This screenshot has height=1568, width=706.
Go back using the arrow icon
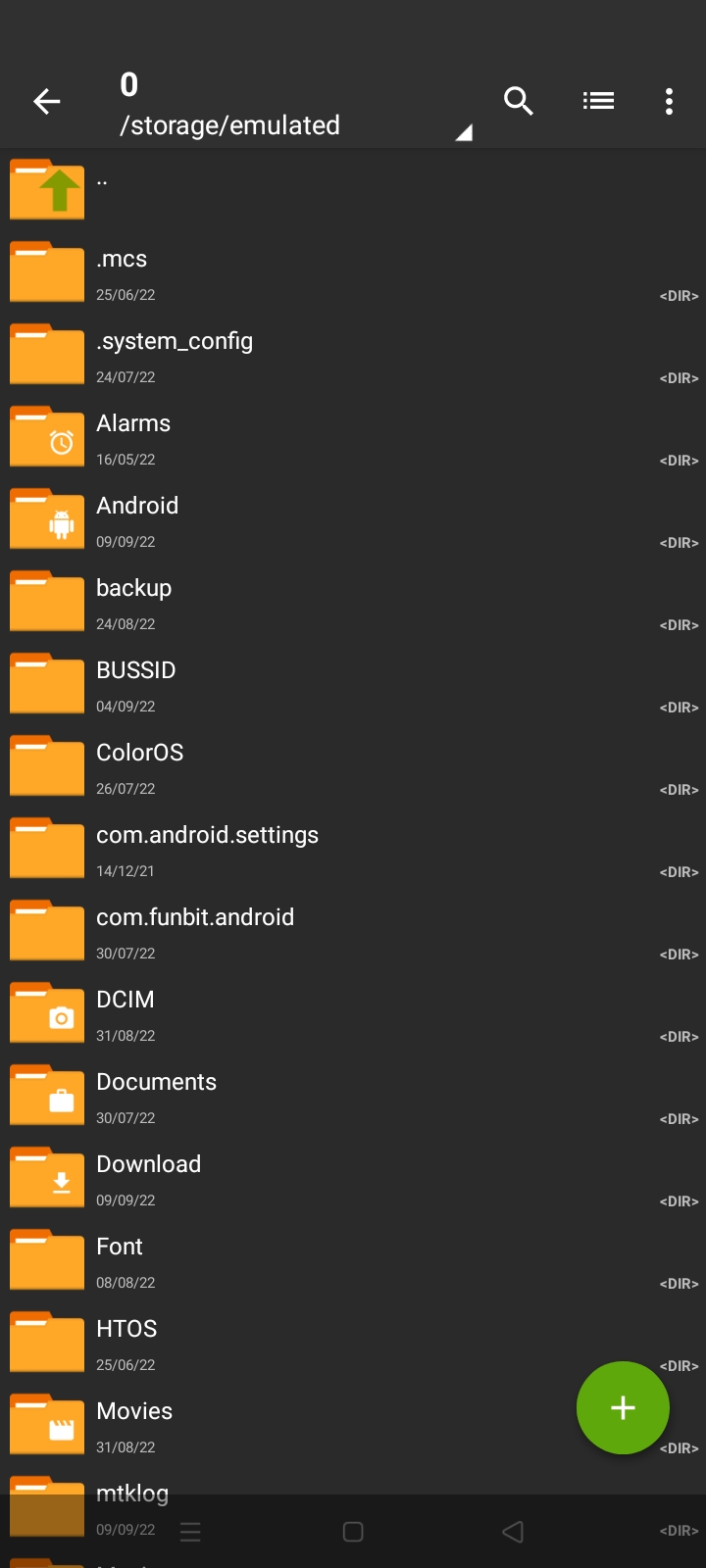47,101
